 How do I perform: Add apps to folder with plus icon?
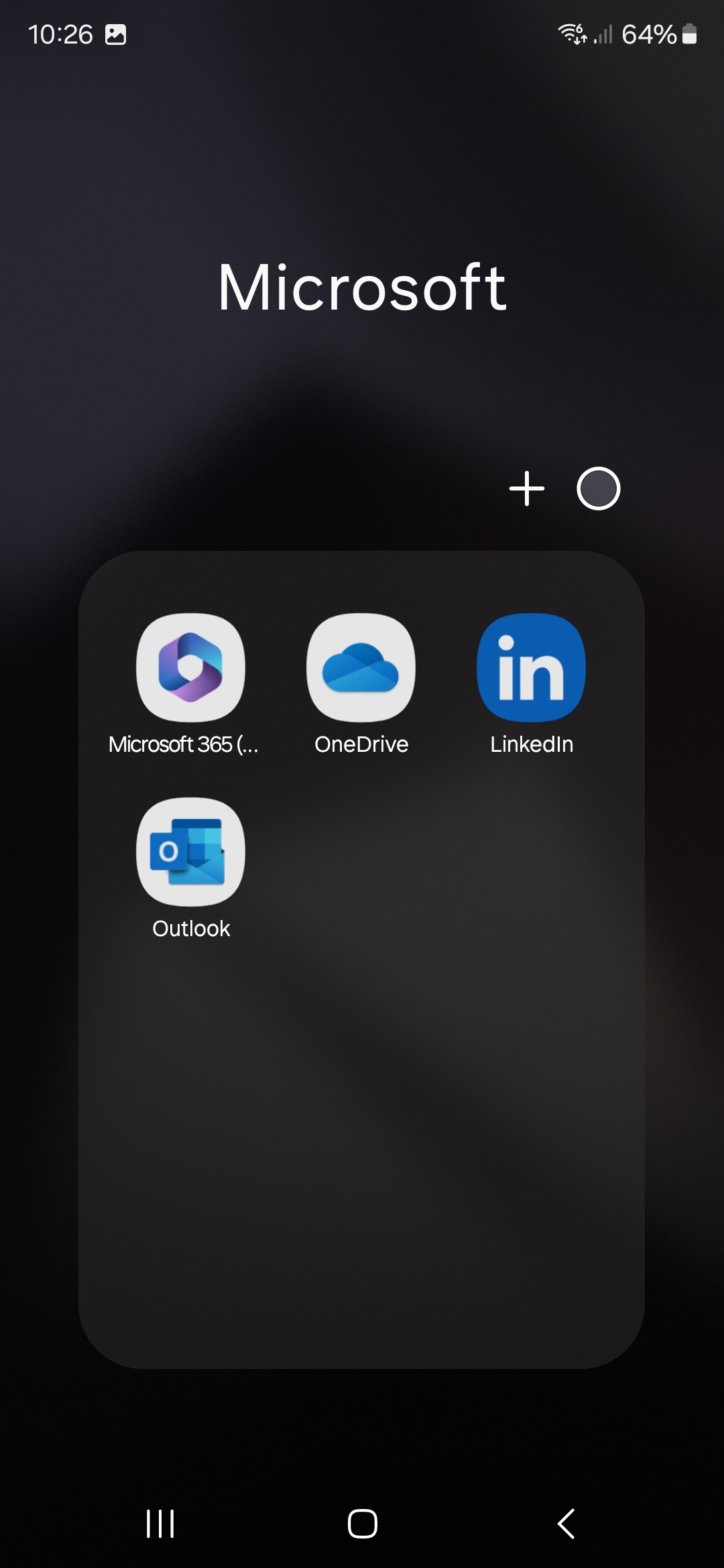(x=527, y=488)
